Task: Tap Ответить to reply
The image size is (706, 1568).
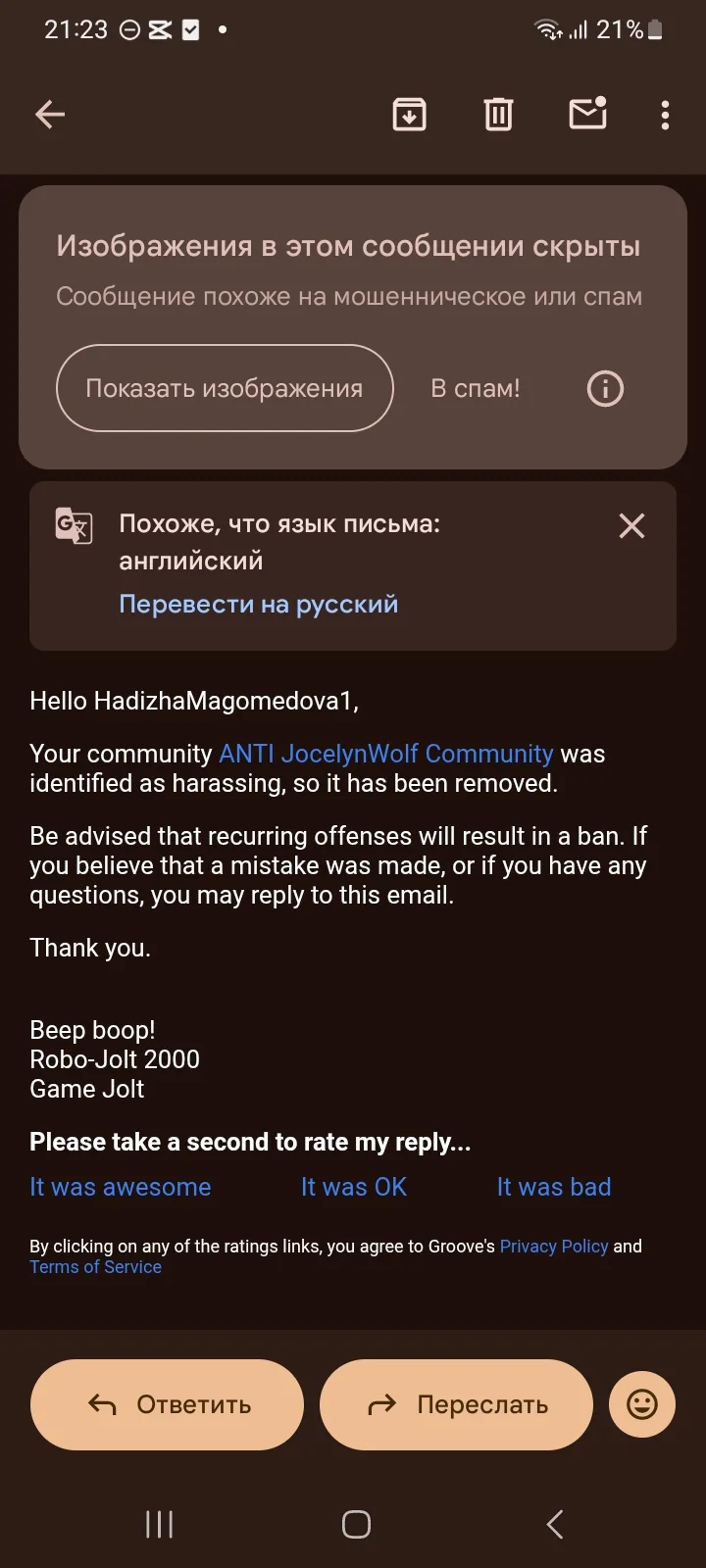Action: click(168, 1404)
